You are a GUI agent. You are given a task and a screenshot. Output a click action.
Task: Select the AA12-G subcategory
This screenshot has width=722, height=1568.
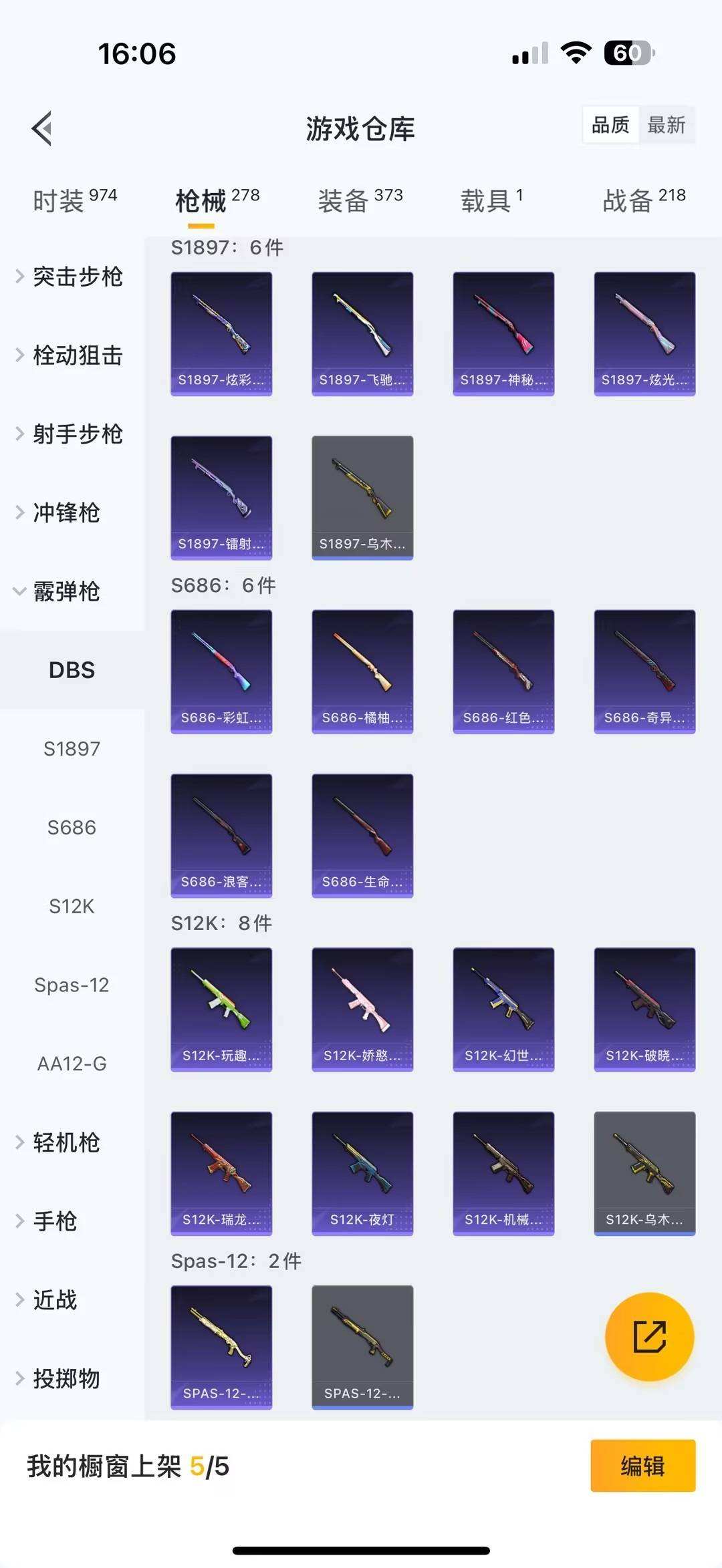(x=72, y=1064)
